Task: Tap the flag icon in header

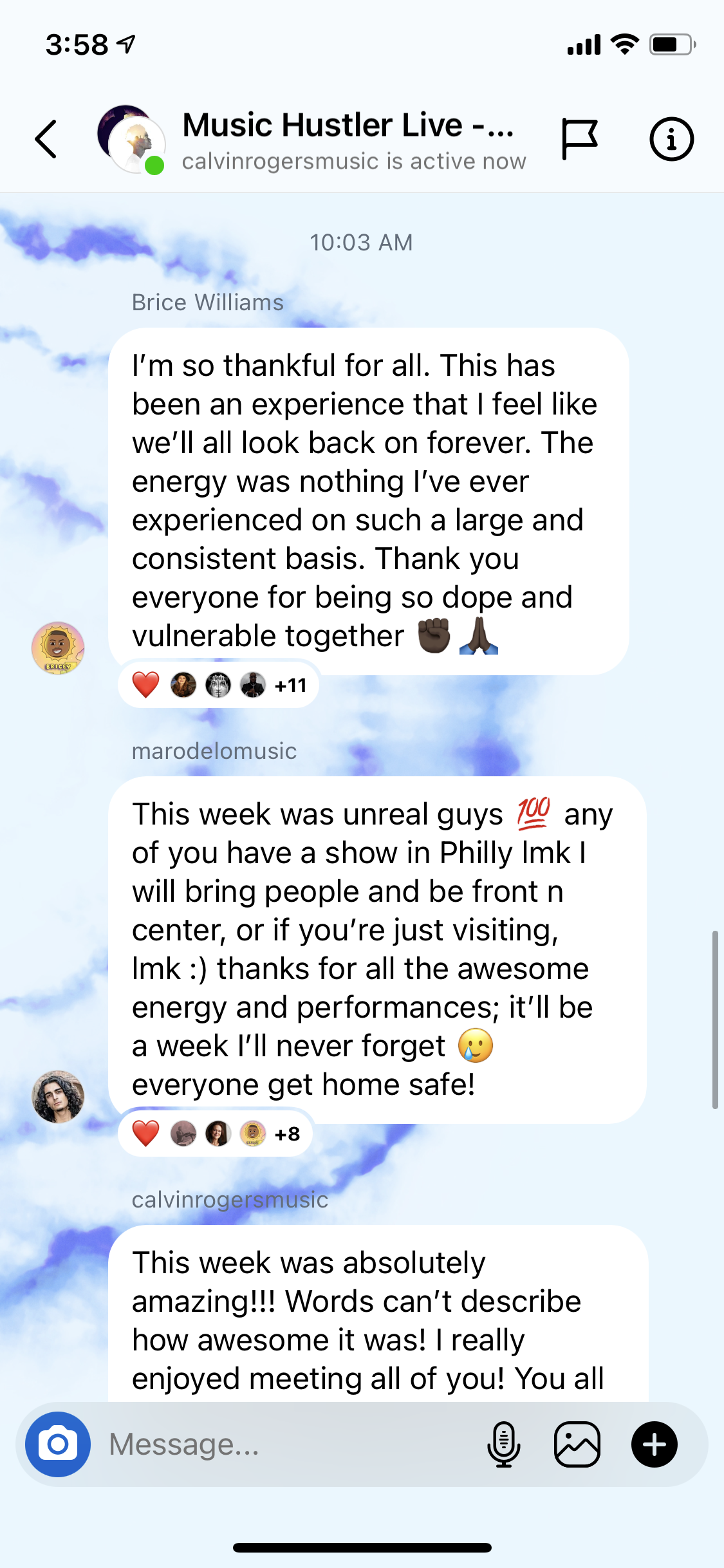Action: pyautogui.click(x=579, y=139)
